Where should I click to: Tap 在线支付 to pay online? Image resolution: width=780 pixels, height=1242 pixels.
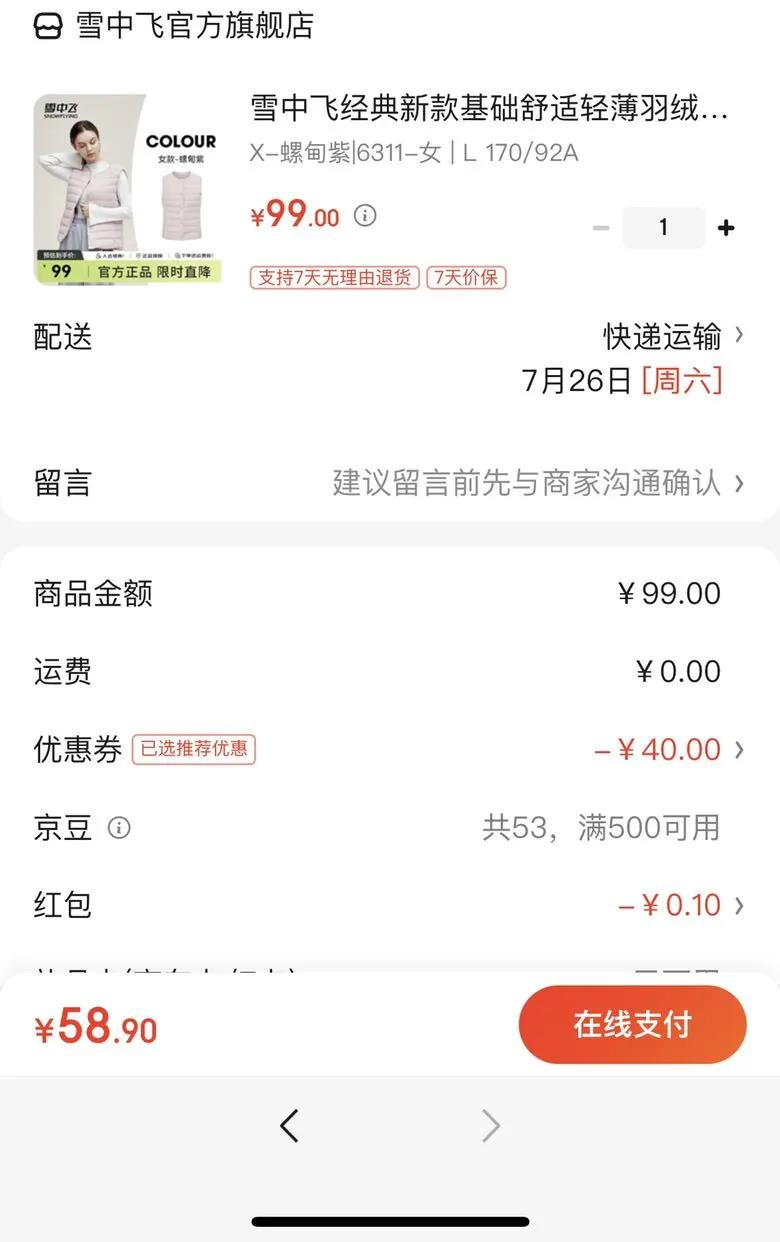[632, 1024]
